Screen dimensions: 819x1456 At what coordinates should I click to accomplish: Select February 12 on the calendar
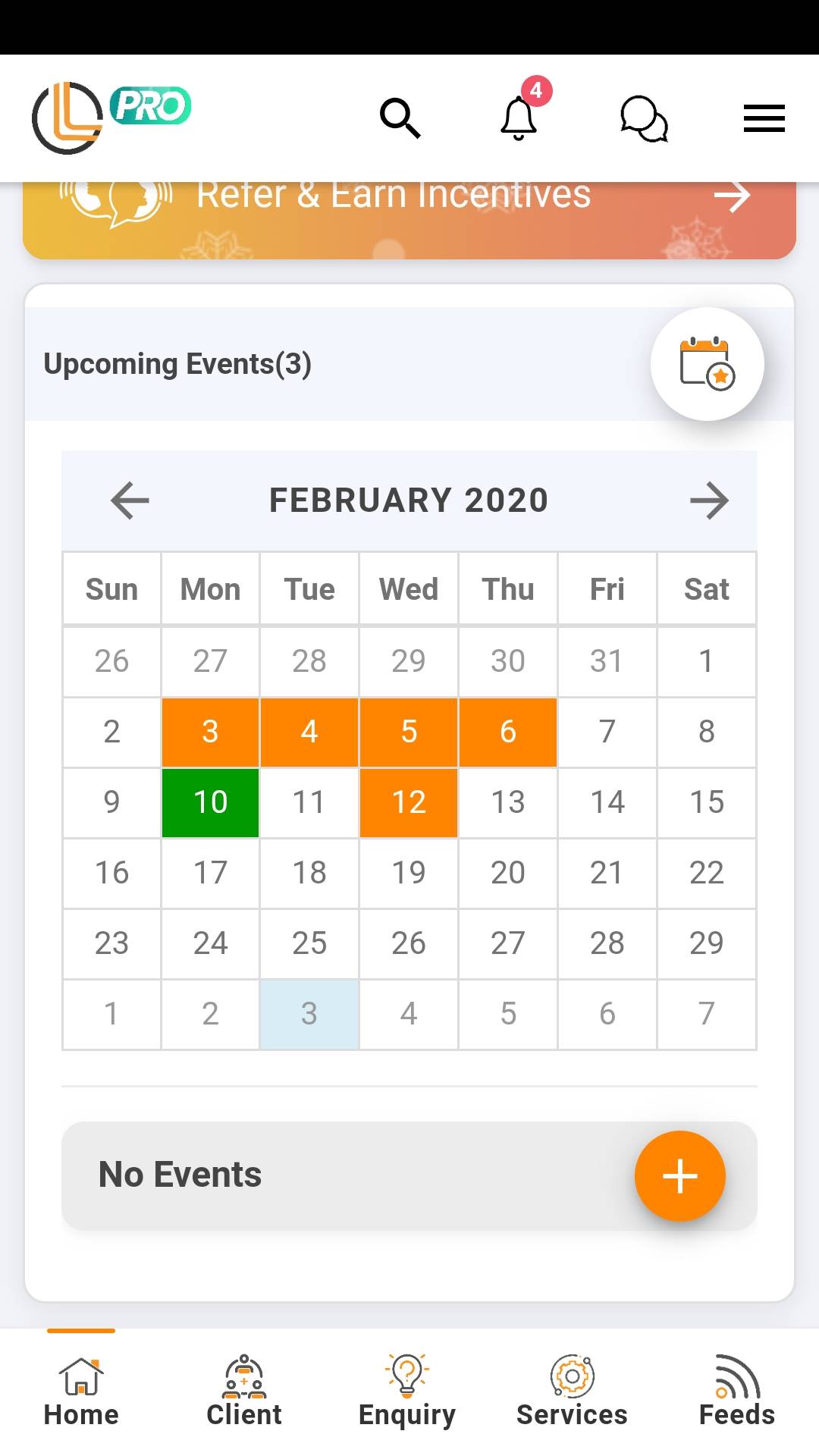click(x=409, y=802)
